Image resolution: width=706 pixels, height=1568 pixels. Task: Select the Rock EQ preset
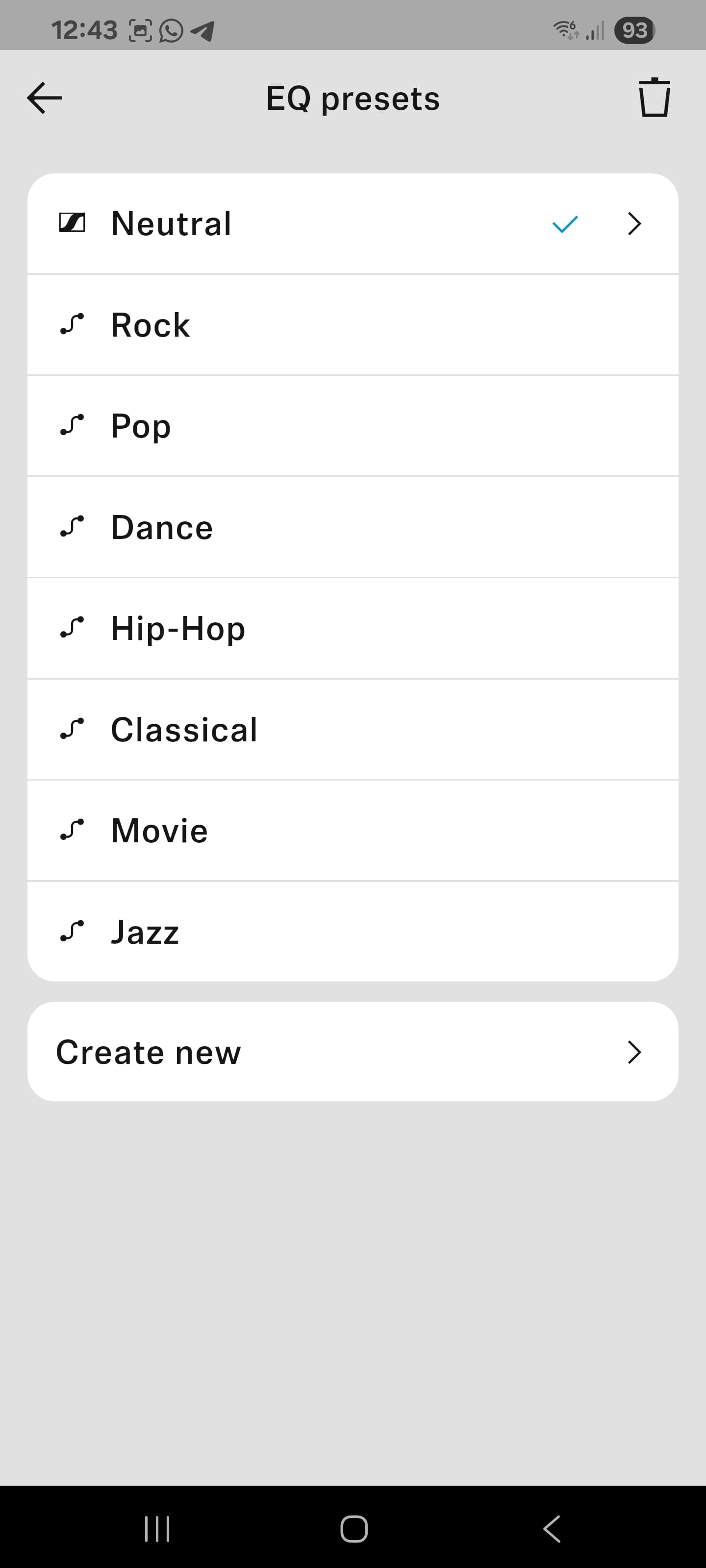(353, 325)
